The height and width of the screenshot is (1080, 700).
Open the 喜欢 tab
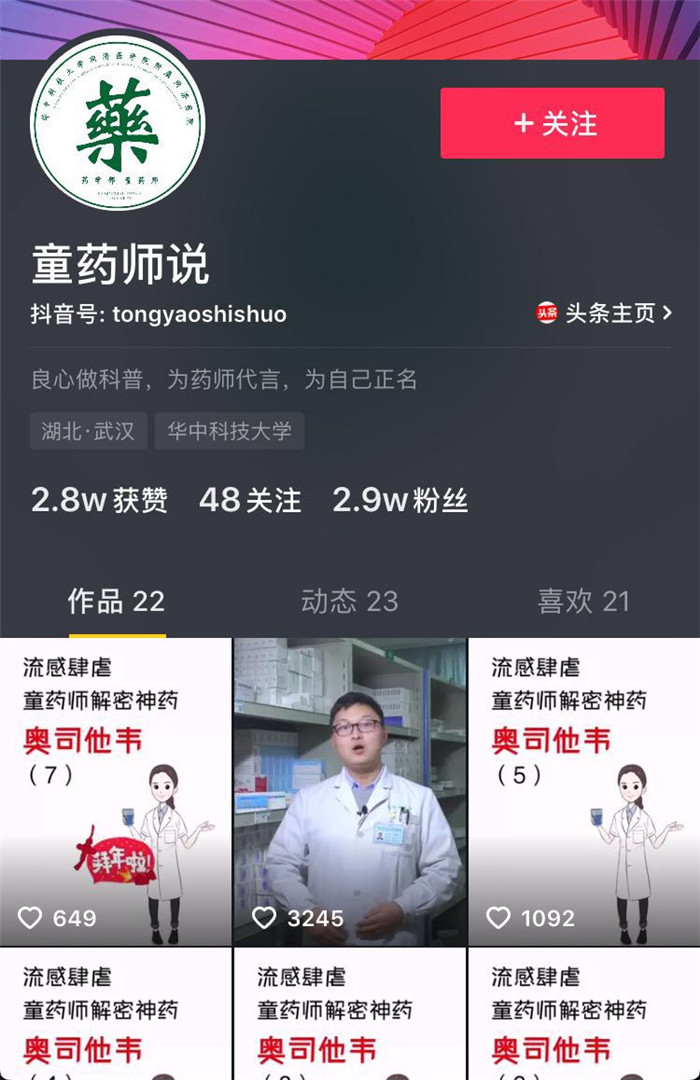click(583, 601)
